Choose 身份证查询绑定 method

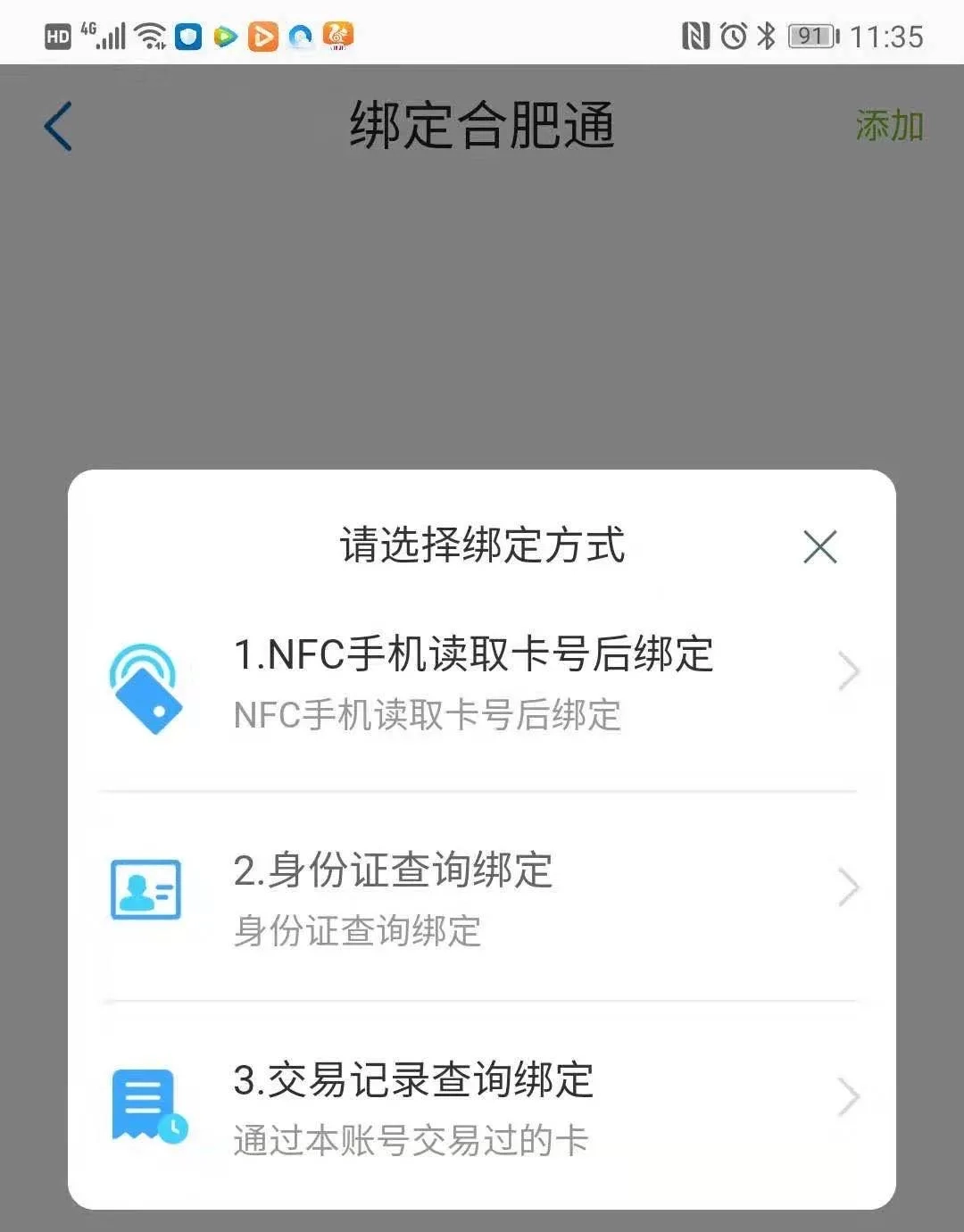[482, 897]
